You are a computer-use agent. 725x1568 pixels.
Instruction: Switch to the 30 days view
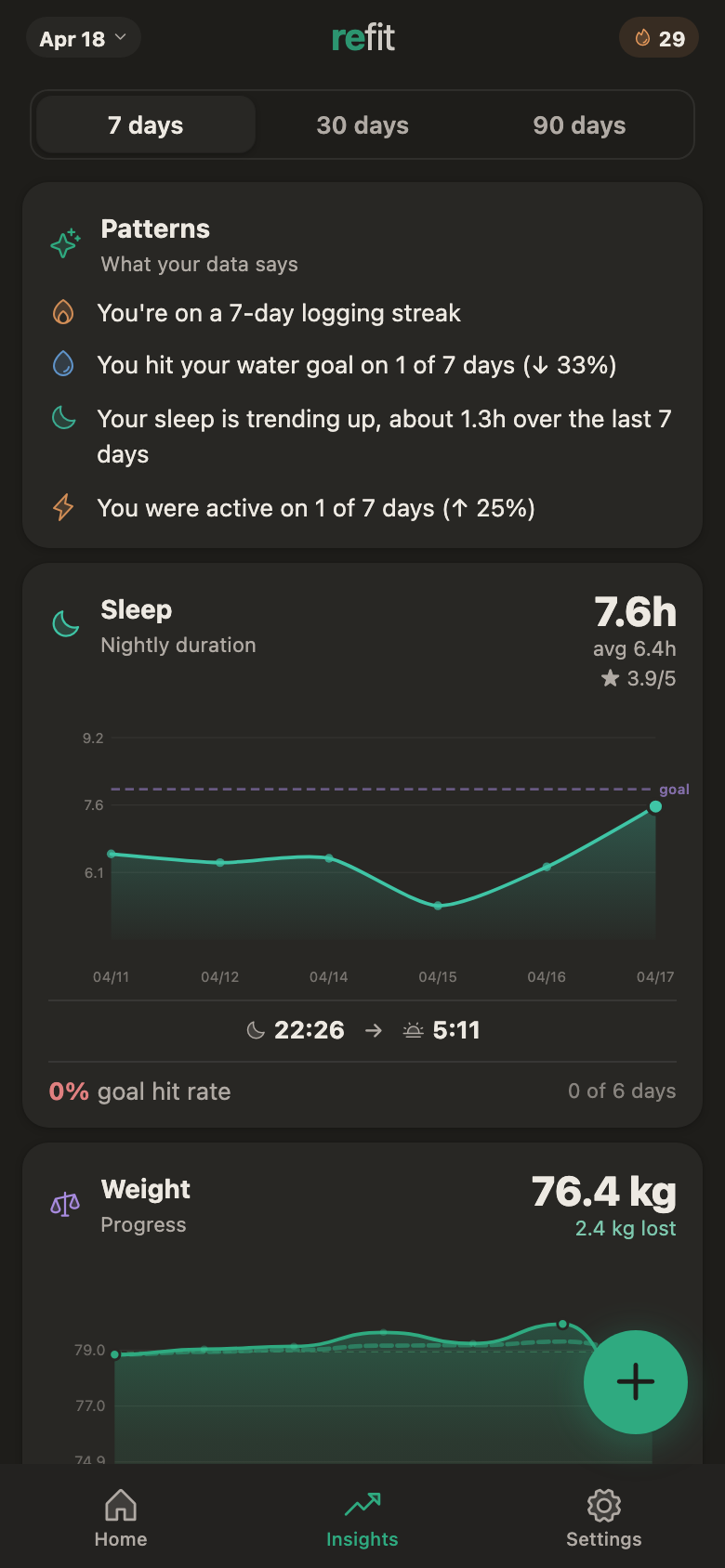point(362,124)
